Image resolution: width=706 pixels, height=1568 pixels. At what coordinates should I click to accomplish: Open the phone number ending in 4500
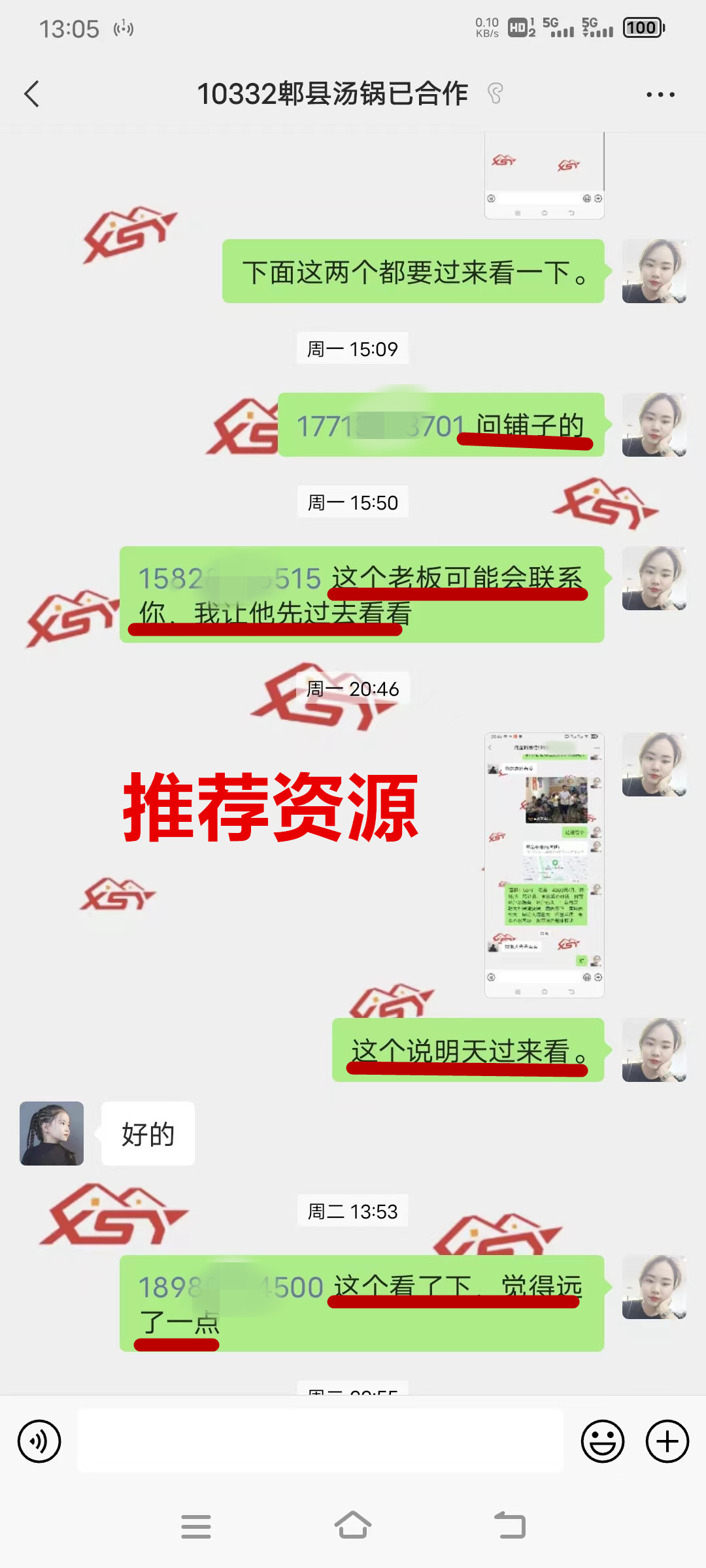[x=230, y=1288]
